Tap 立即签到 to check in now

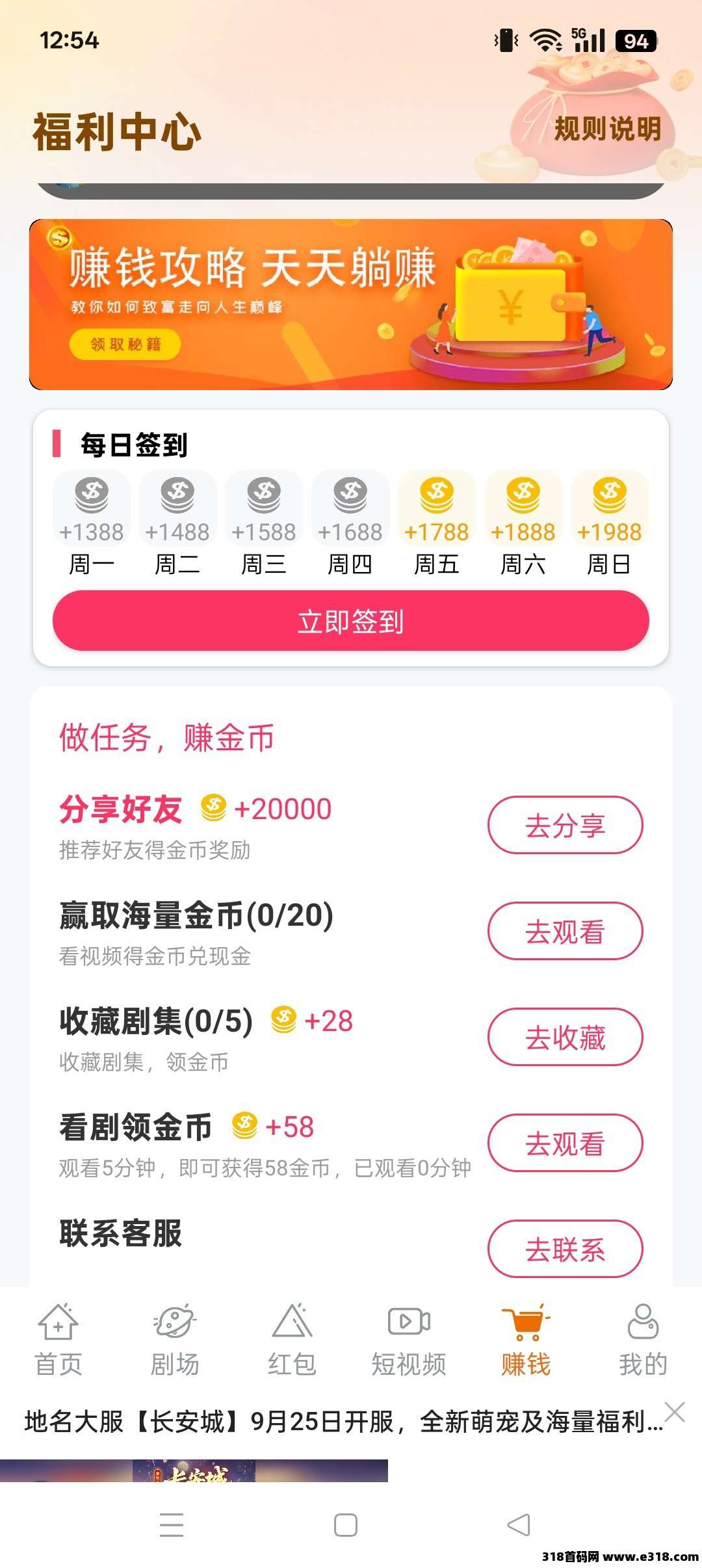[351, 621]
